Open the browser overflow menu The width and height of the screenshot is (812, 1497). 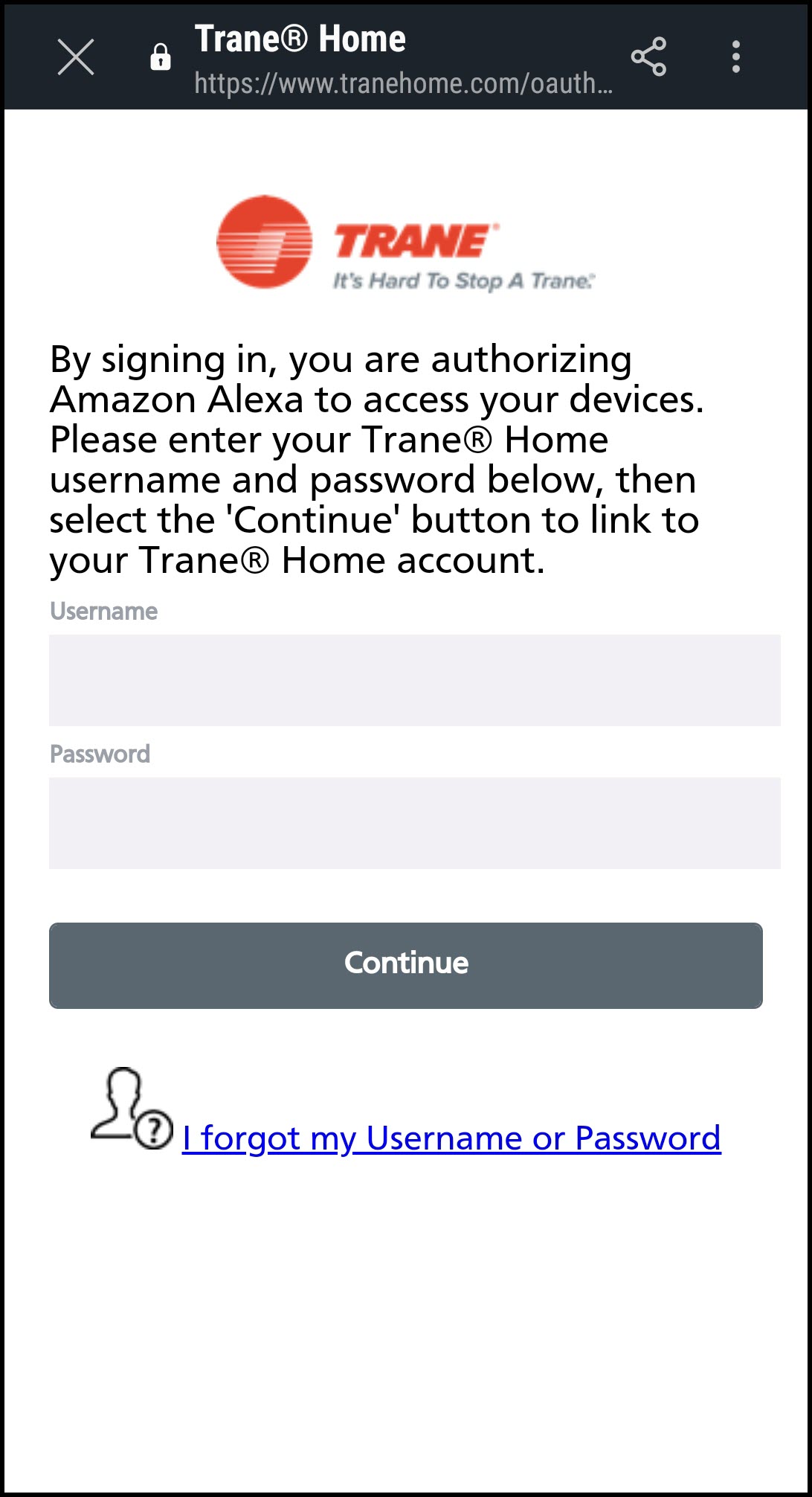[x=735, y=57]
